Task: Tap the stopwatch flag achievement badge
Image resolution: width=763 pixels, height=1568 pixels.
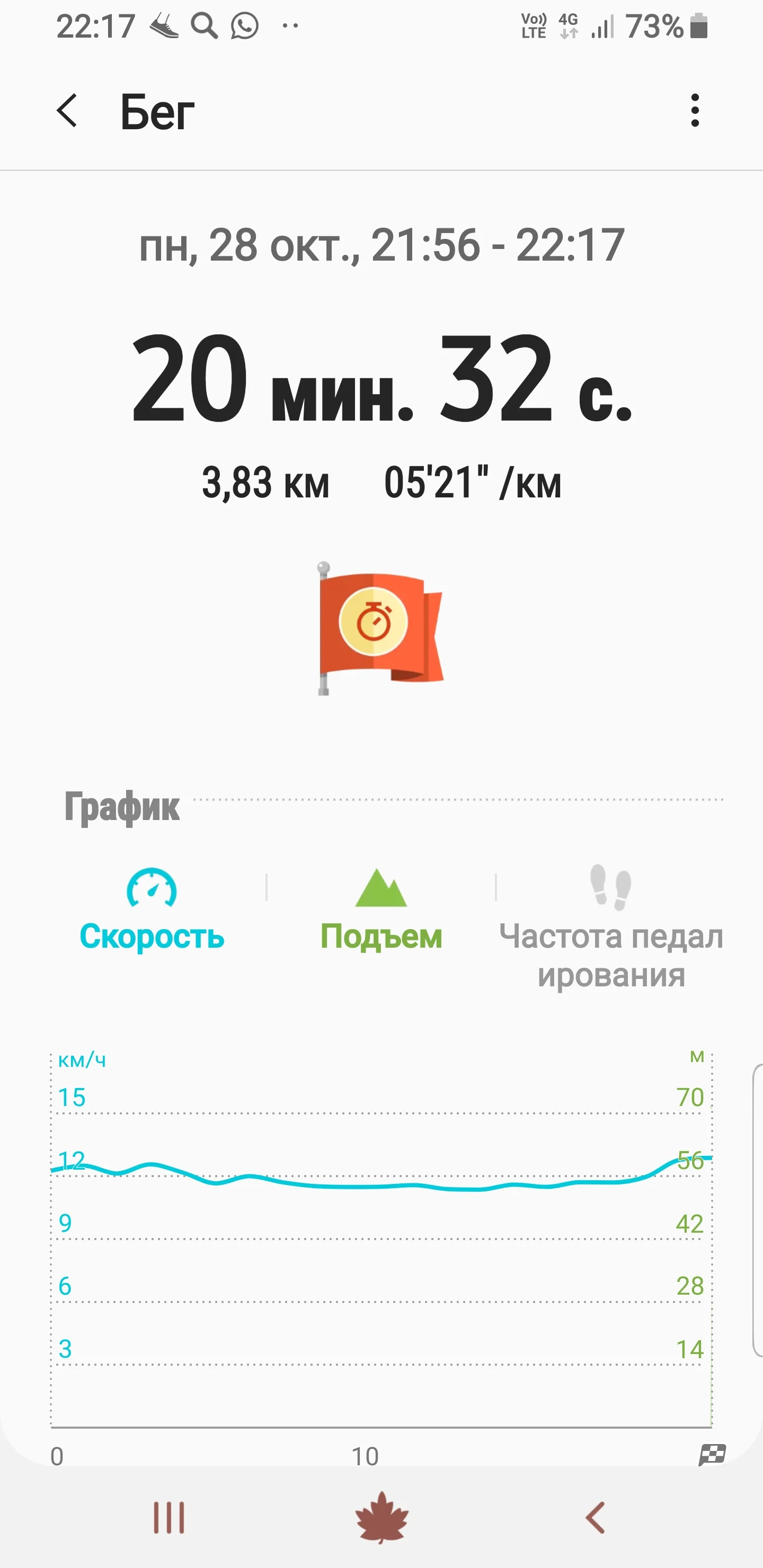Action: [381, 628]
